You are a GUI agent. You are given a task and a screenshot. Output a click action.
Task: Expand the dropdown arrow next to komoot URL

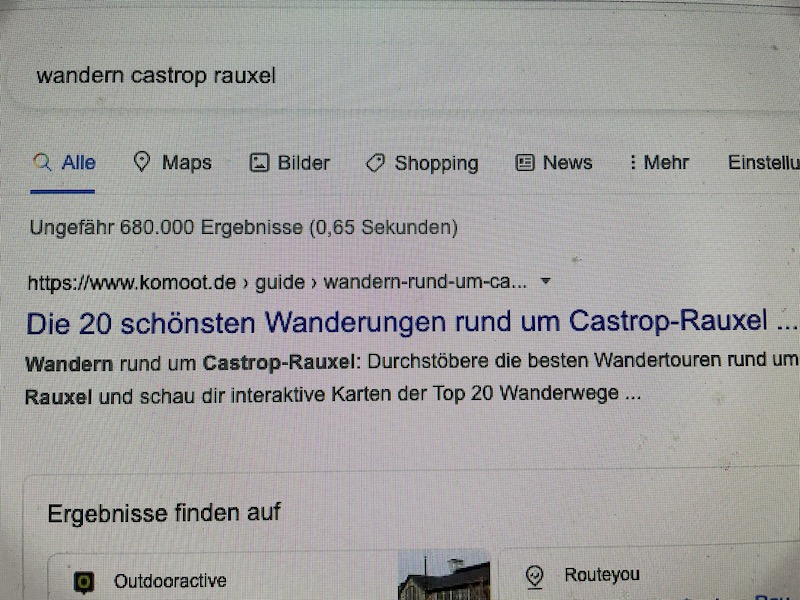545,282
